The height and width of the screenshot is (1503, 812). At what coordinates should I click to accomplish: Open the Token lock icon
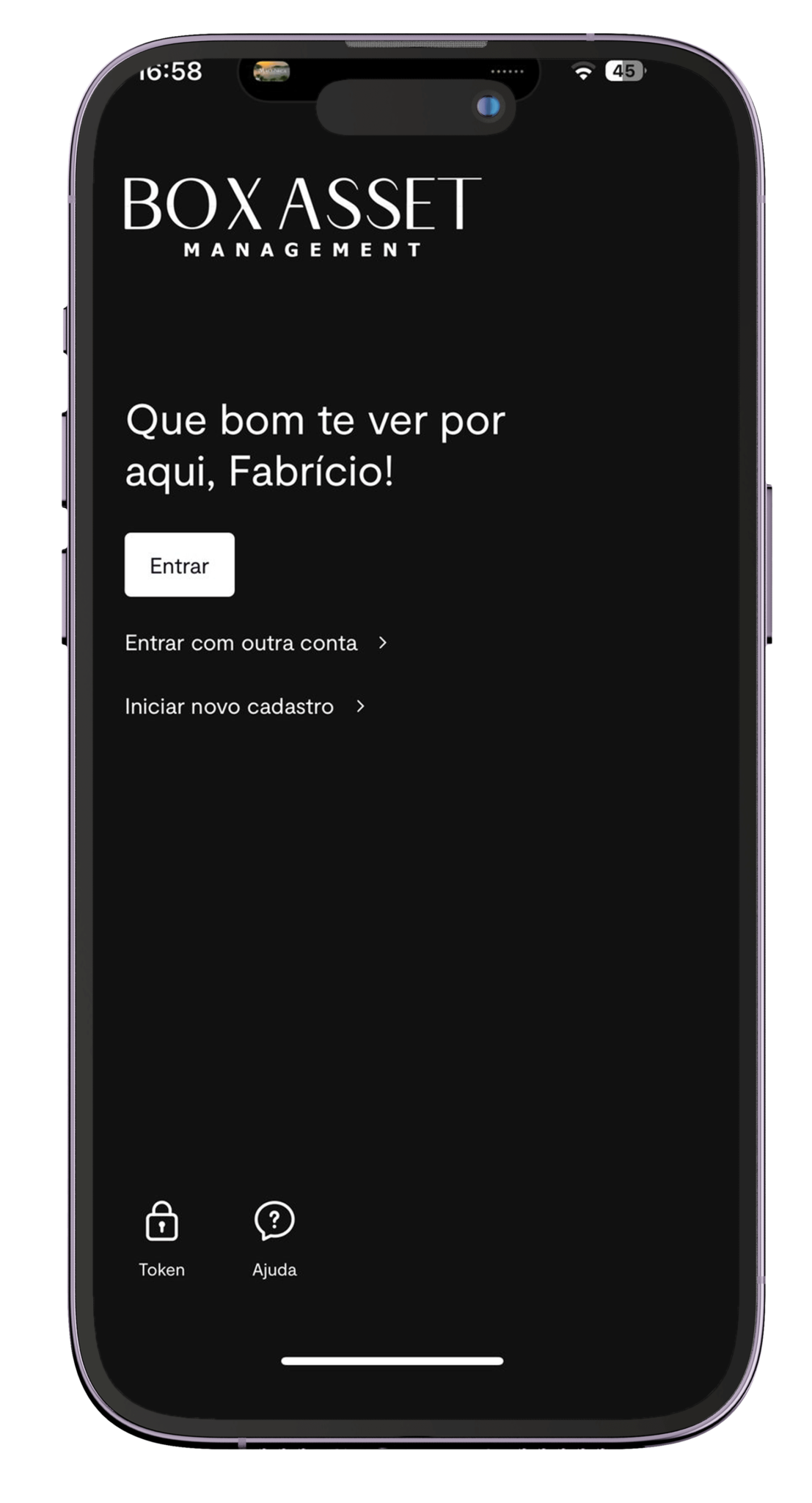(161, 1223)
